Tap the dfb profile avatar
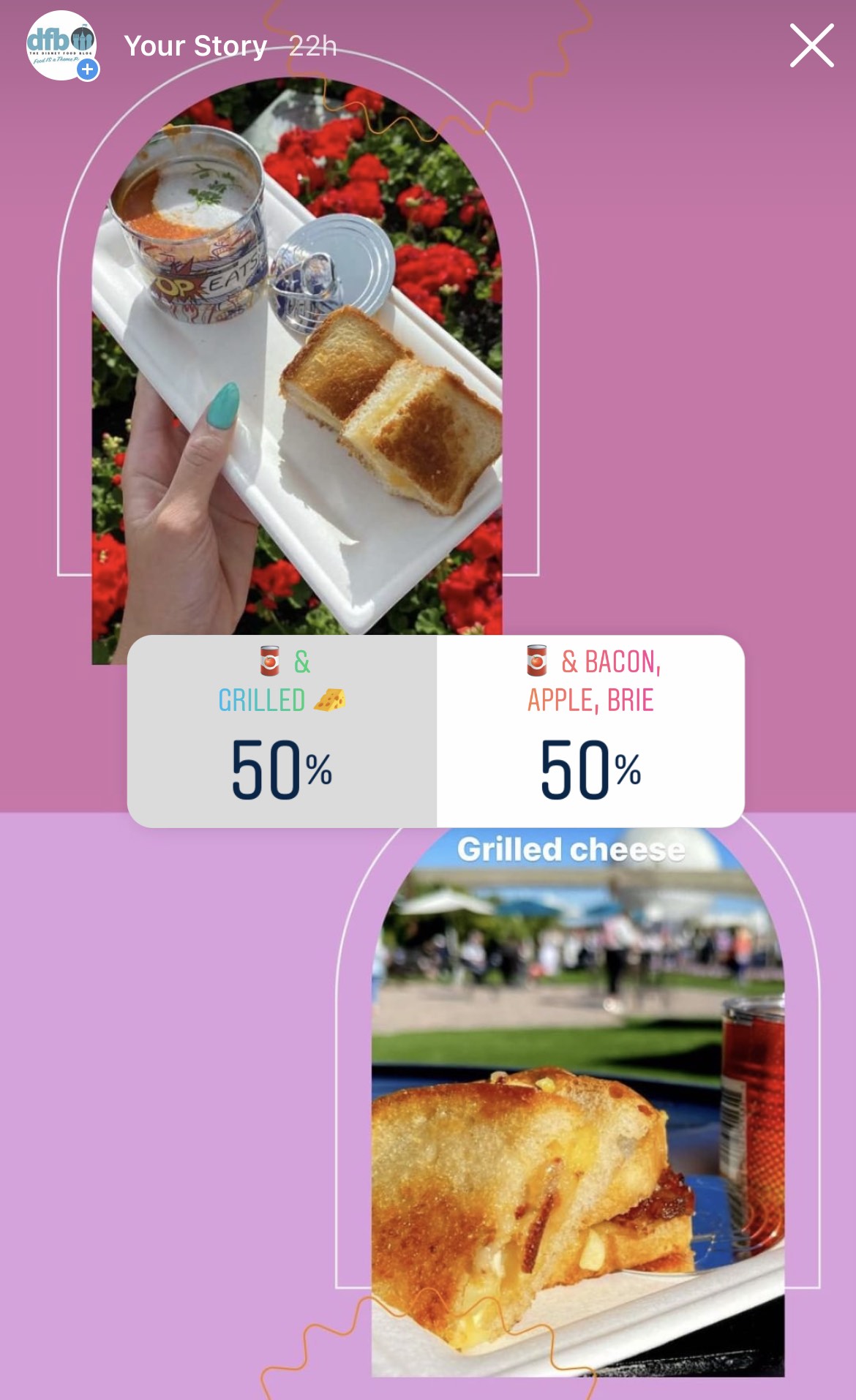 click(61, 45)
